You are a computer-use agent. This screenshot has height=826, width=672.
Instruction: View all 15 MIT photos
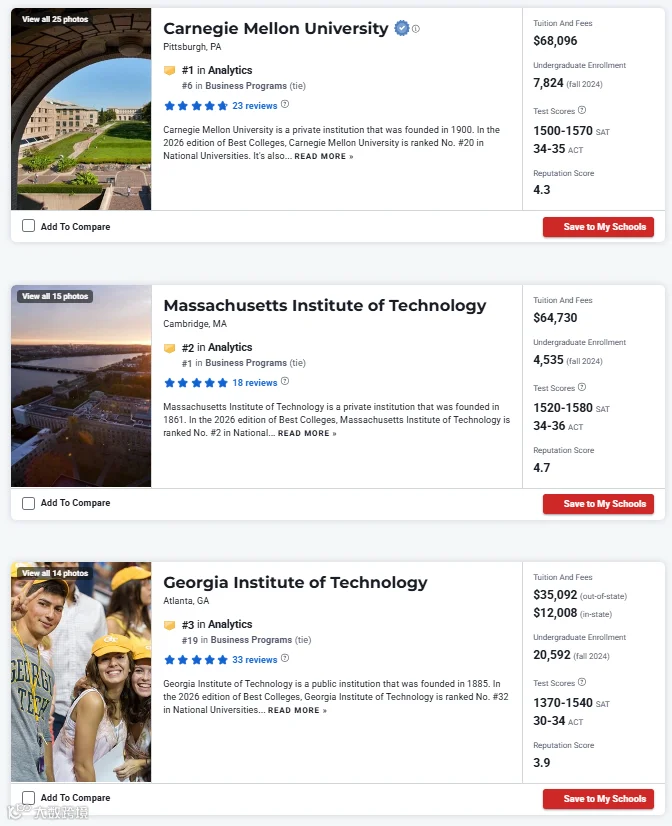pyautogui.click(x=55, y=296)
